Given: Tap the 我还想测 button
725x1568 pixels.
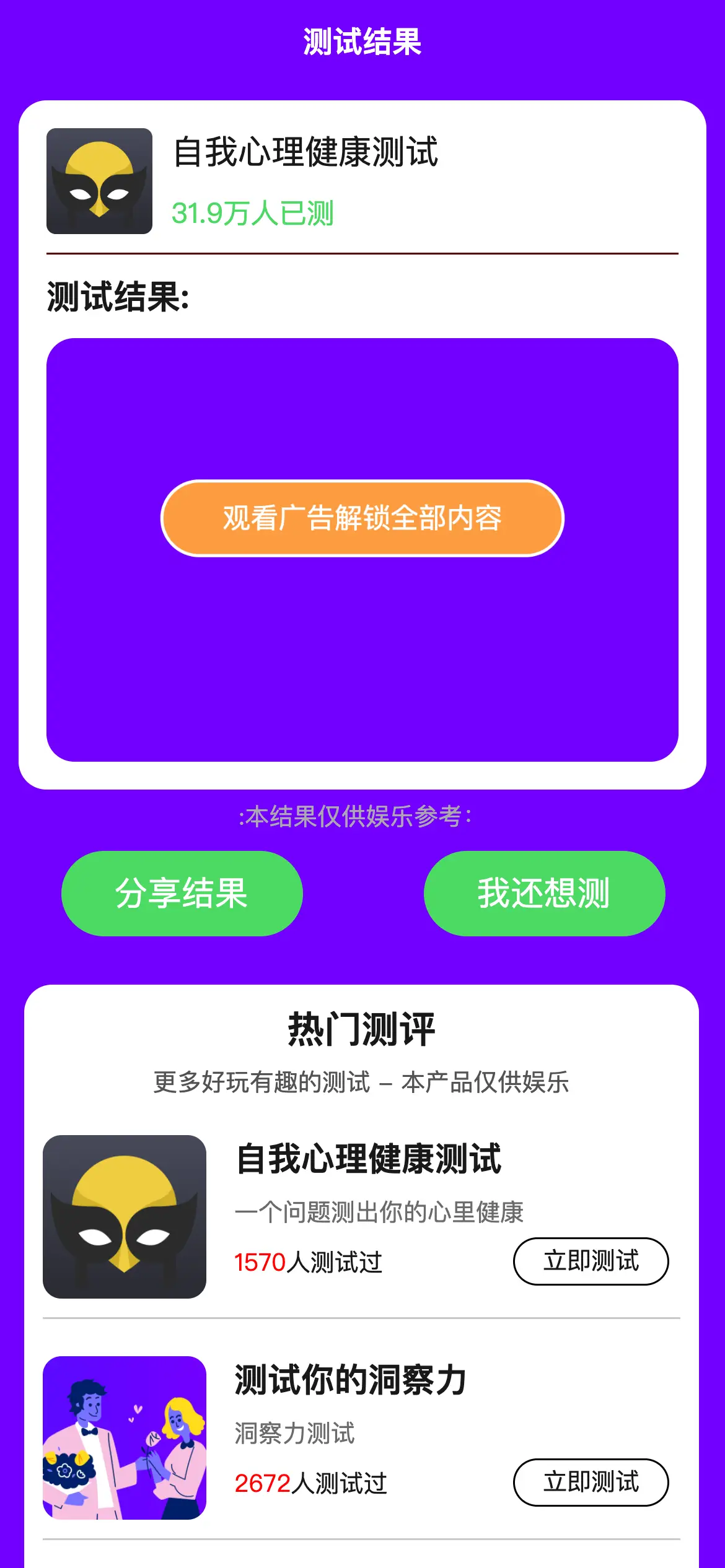Looking at the screenshot, I should click(x=544, y=893).
